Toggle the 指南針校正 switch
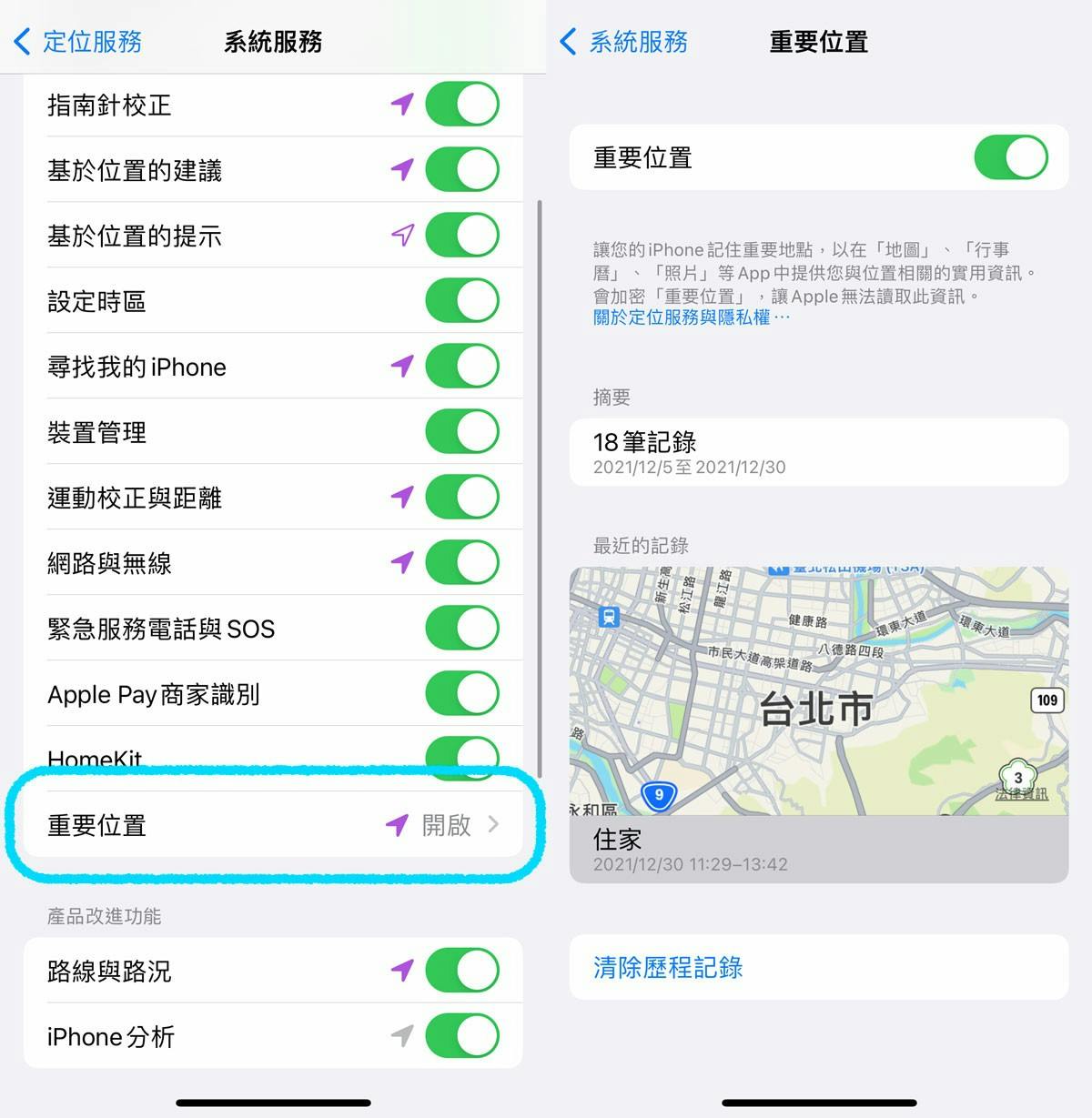Viewport: 1092px width, 1118px height. (461, 105)
